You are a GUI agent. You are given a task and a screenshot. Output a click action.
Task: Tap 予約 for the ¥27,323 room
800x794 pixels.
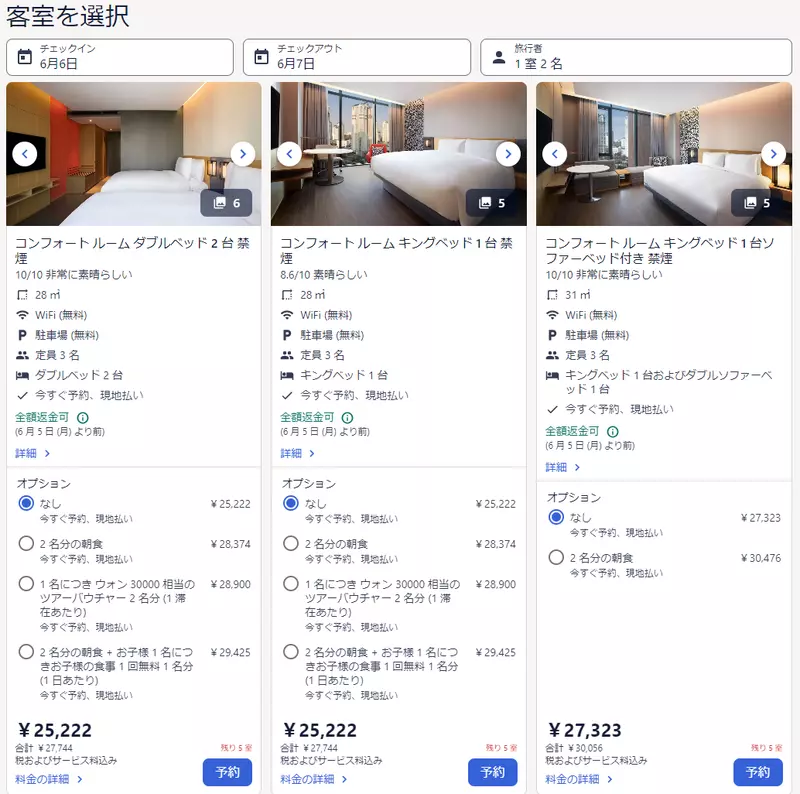click(758, 772)
